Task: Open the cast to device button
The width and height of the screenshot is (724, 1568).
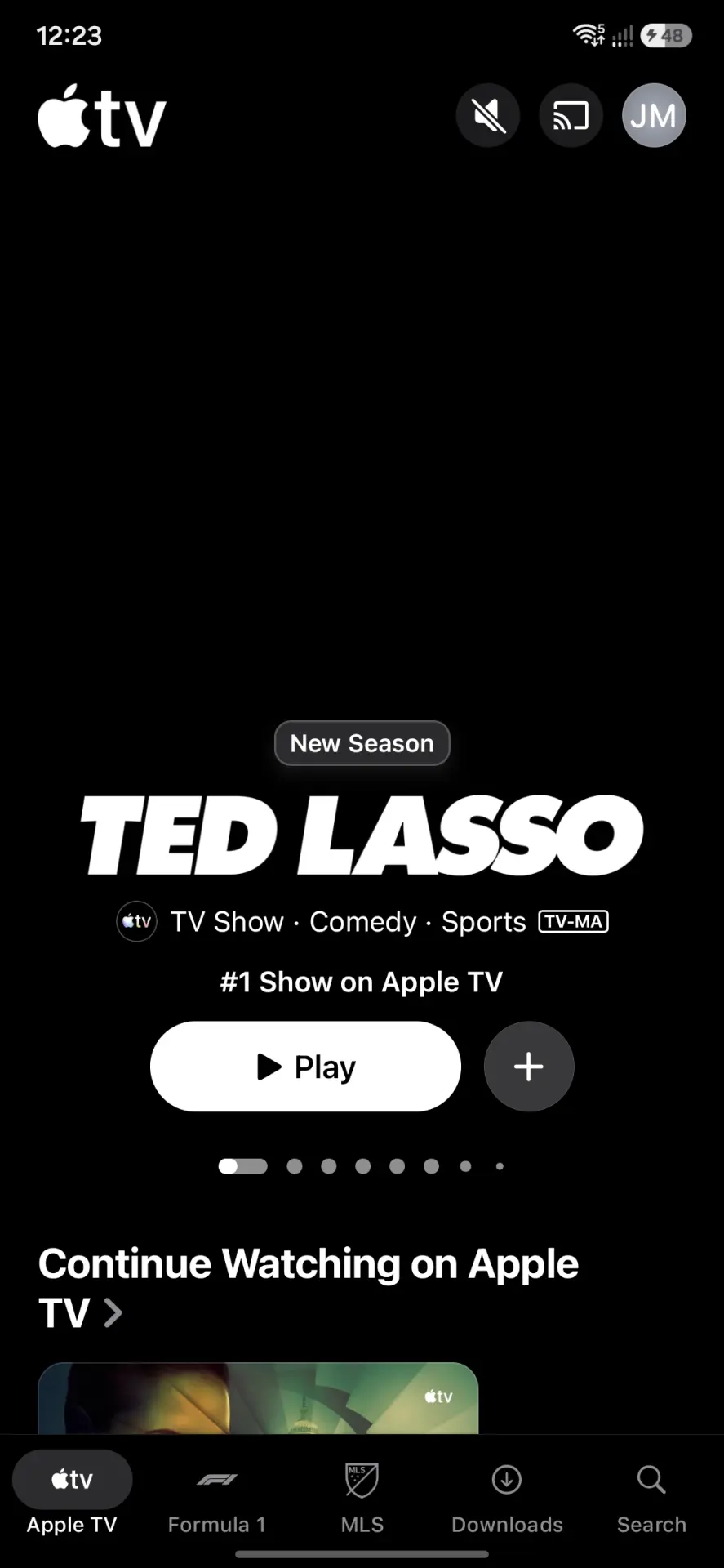Action: pos(571,115)
